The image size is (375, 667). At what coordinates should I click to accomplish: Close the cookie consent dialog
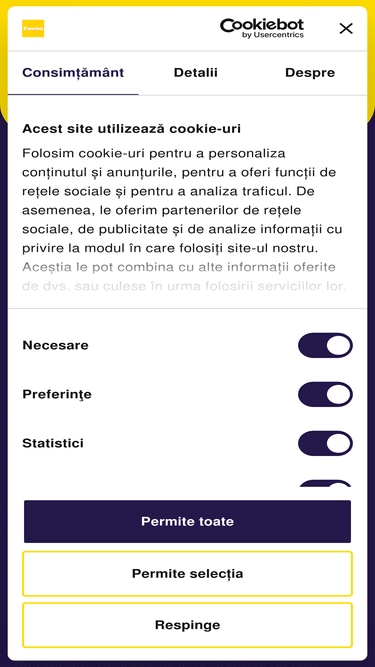pos(346,29)
